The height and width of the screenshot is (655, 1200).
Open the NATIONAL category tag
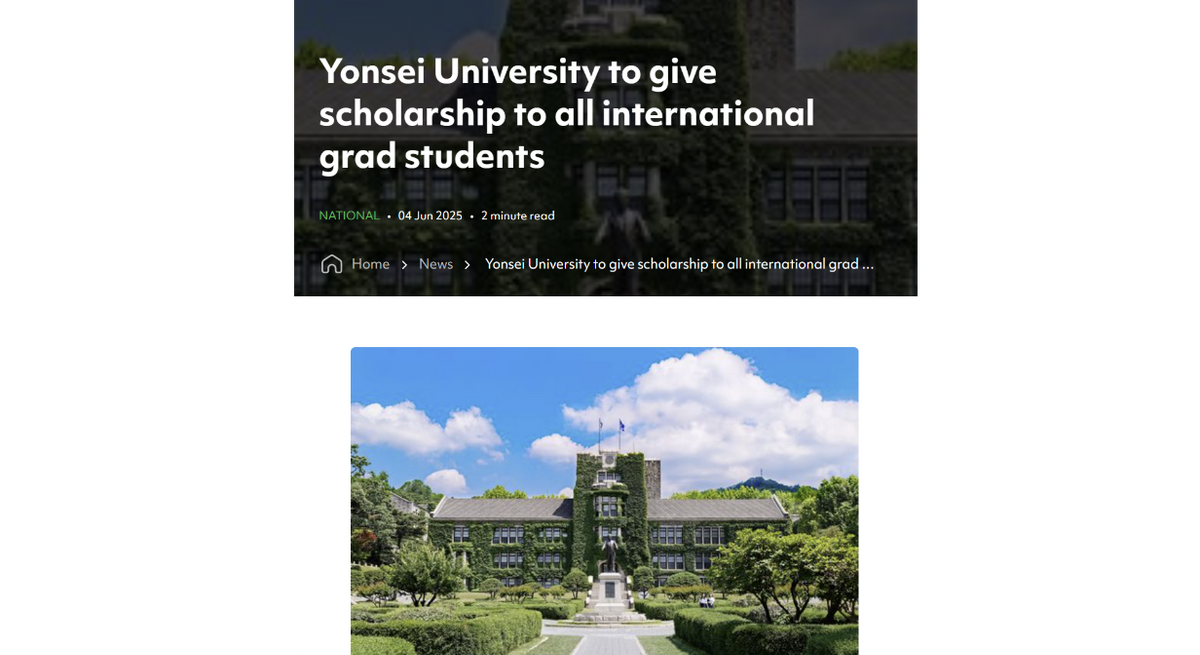click(x=349, y=216)
